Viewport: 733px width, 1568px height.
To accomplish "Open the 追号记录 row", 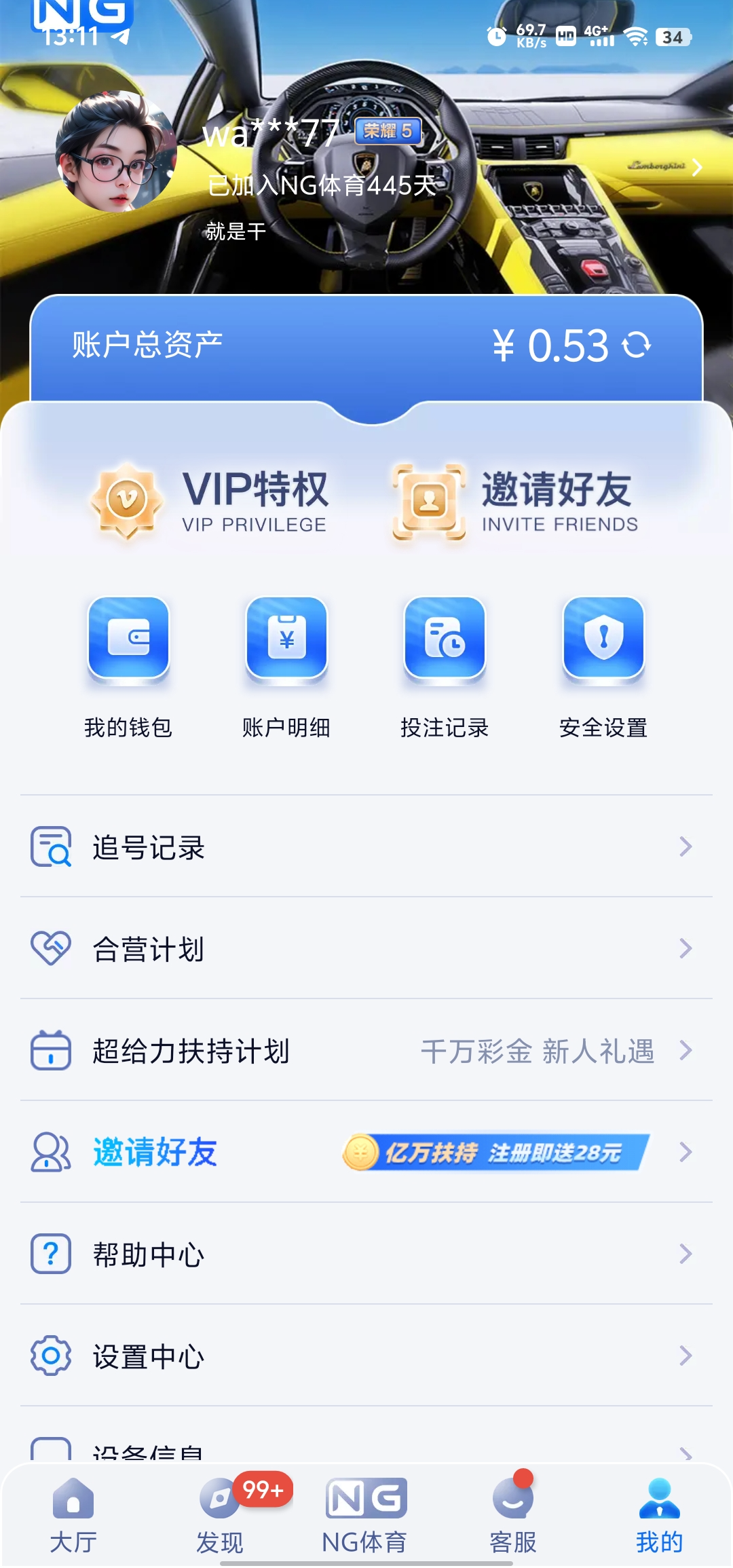I will 366,846.
